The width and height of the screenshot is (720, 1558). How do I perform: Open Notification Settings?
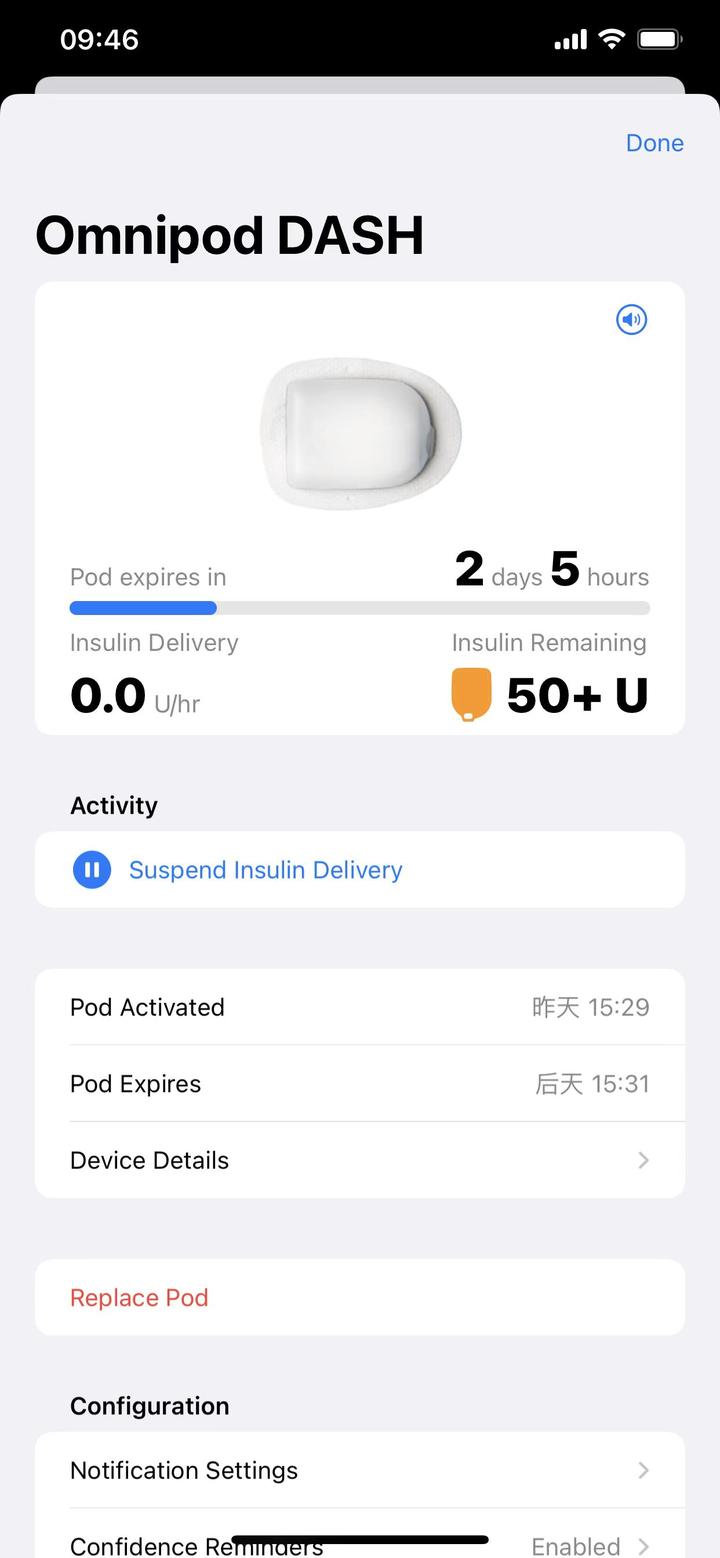coord(360,1470)
